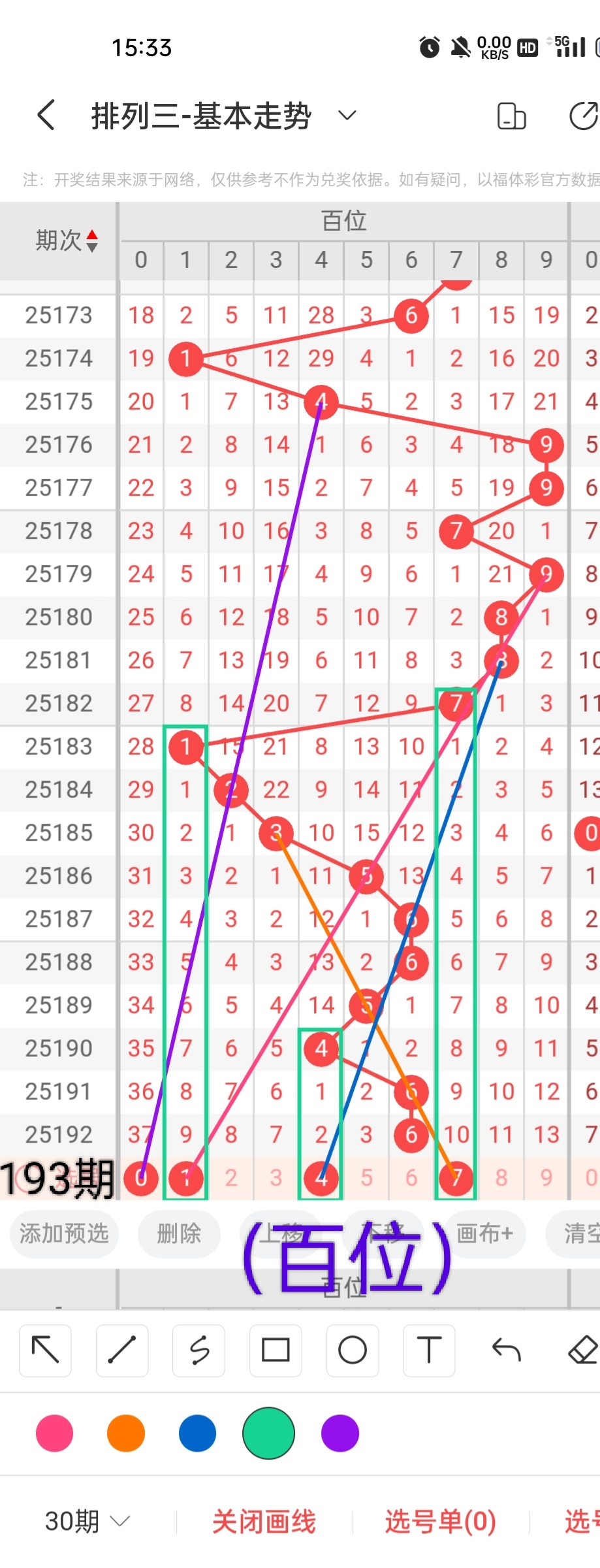600x1568 pixels.
Task: Select the rectangle shape tool
Action: [x=276, y=1350]
